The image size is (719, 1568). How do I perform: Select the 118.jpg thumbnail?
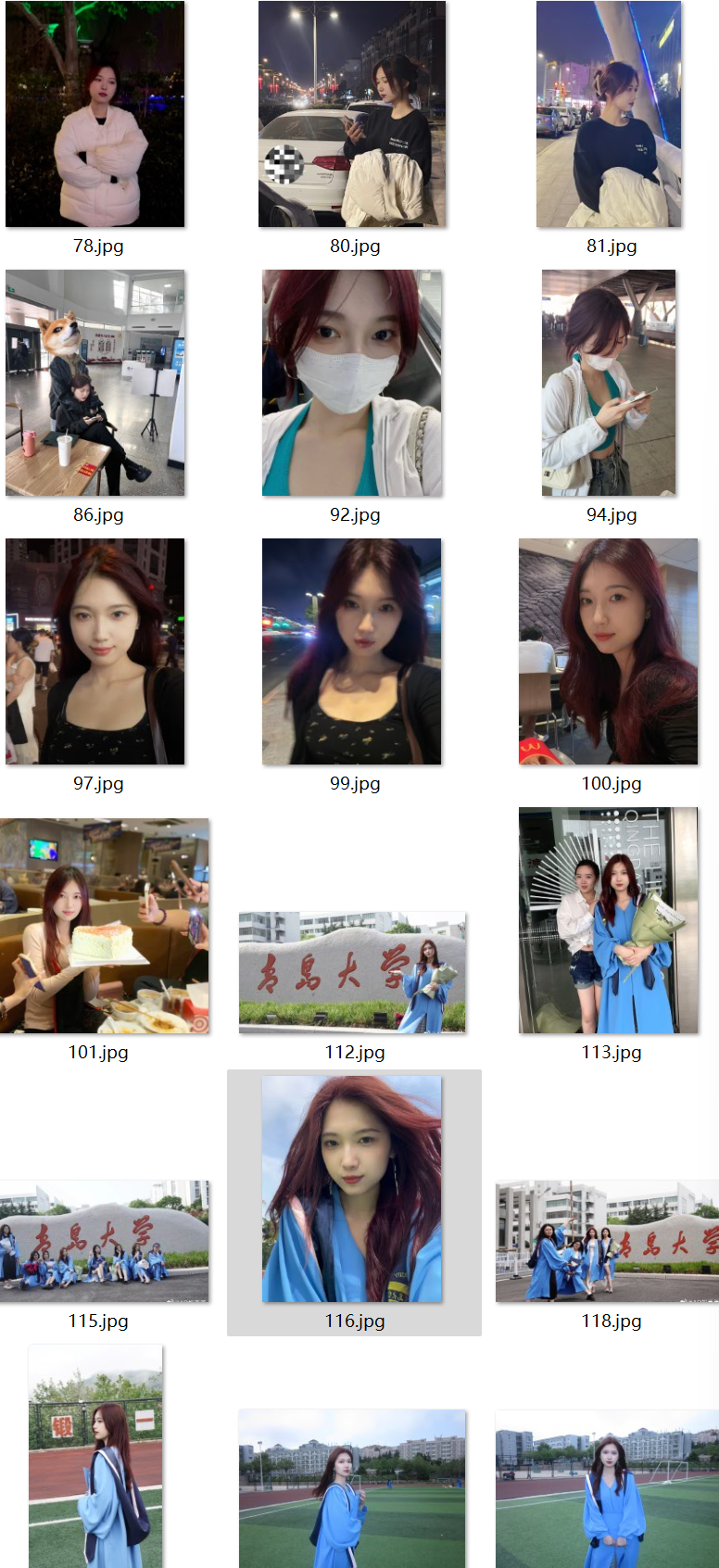tap(607, 1241)
